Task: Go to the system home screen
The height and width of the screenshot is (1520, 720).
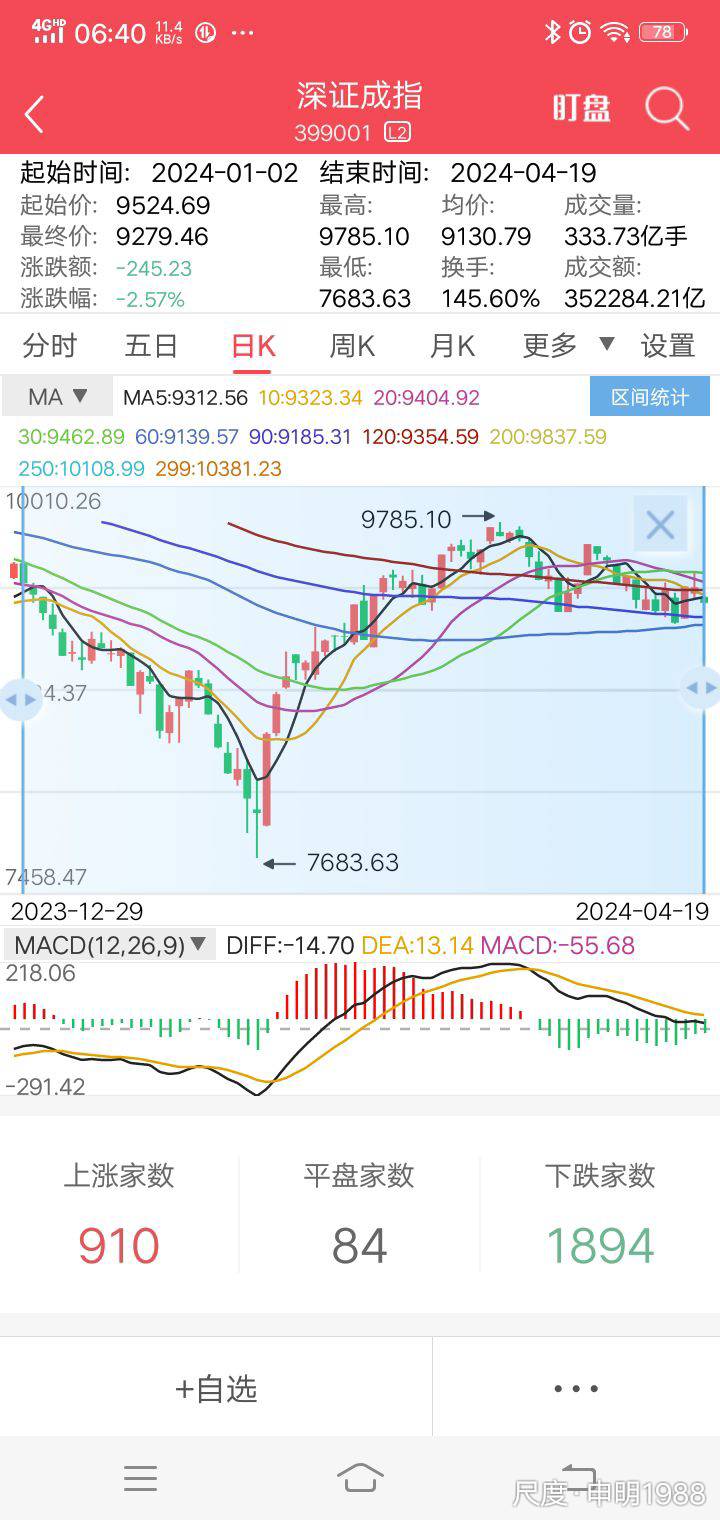Action: [x=360, y=1477]
